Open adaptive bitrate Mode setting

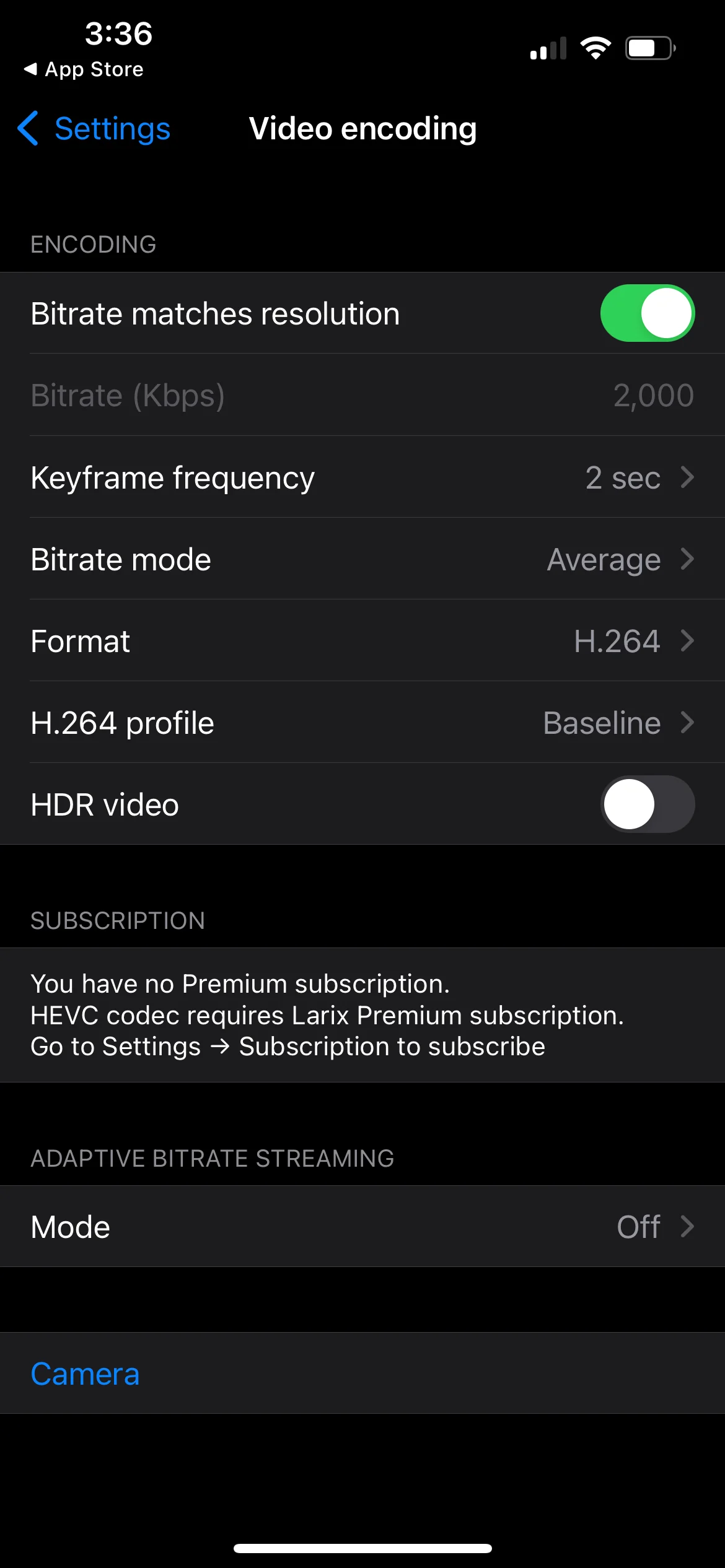(x=362, y=1227)
